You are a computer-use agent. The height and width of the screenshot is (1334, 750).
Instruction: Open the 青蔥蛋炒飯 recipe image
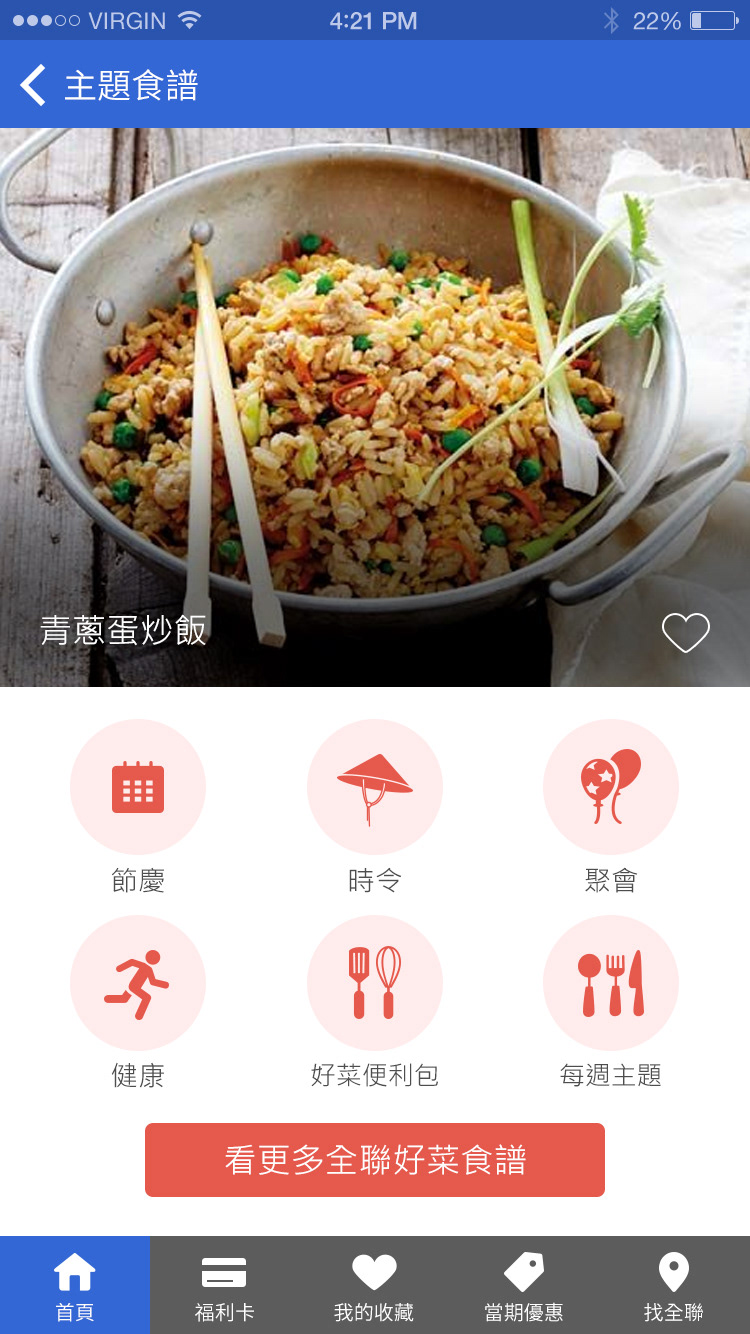(375, 400)
